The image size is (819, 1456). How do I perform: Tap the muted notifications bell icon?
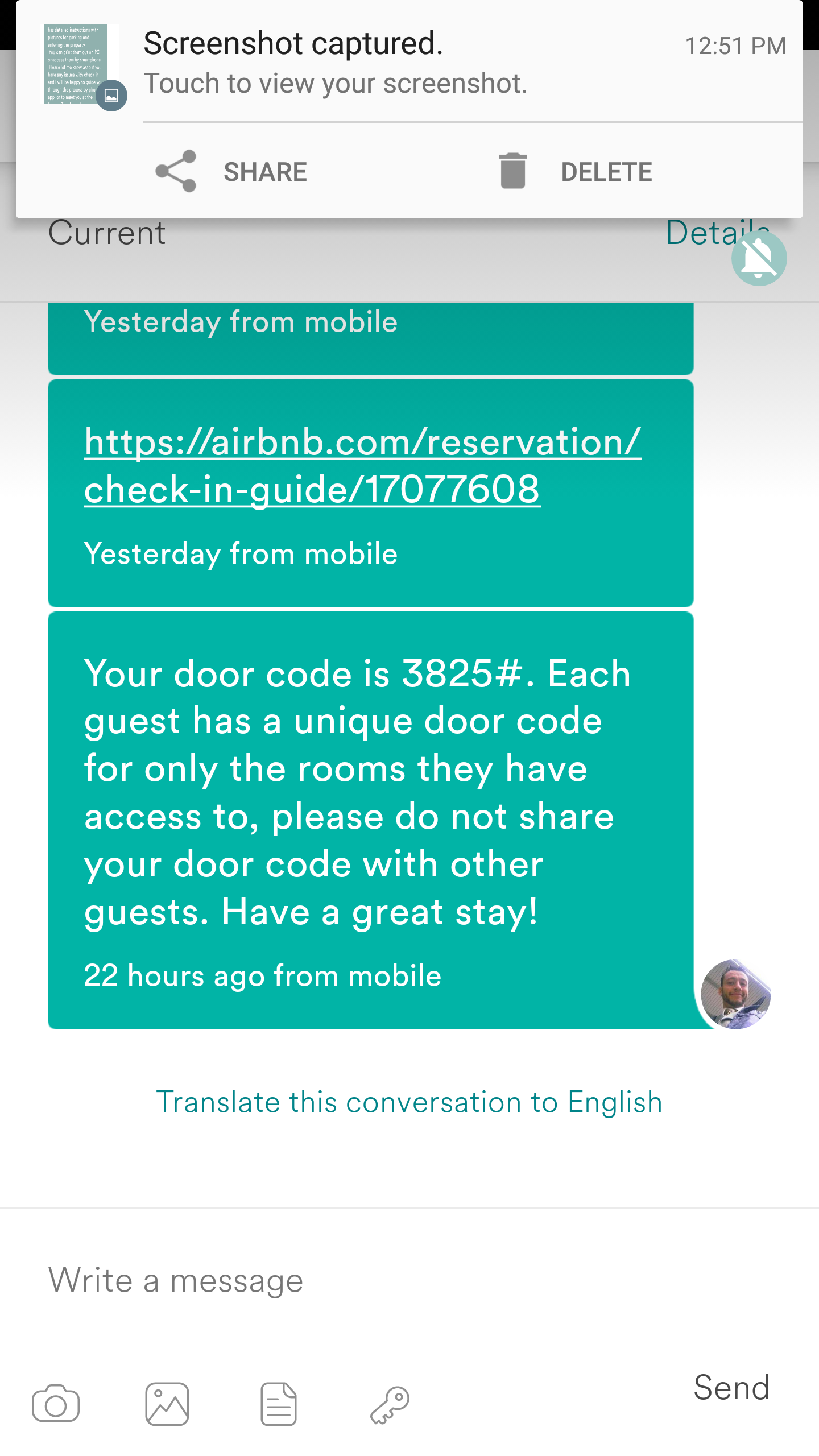[759, 259]
